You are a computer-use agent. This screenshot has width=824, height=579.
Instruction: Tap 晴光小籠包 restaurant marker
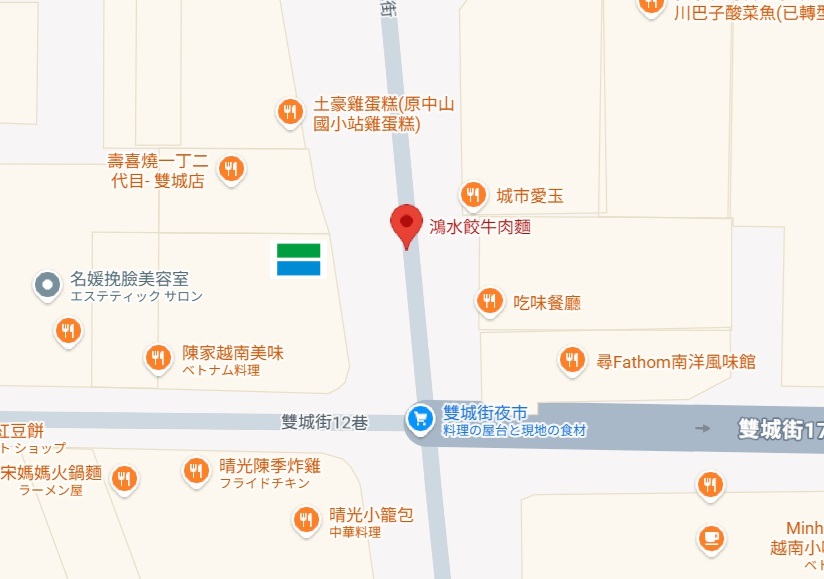point(306,519)
